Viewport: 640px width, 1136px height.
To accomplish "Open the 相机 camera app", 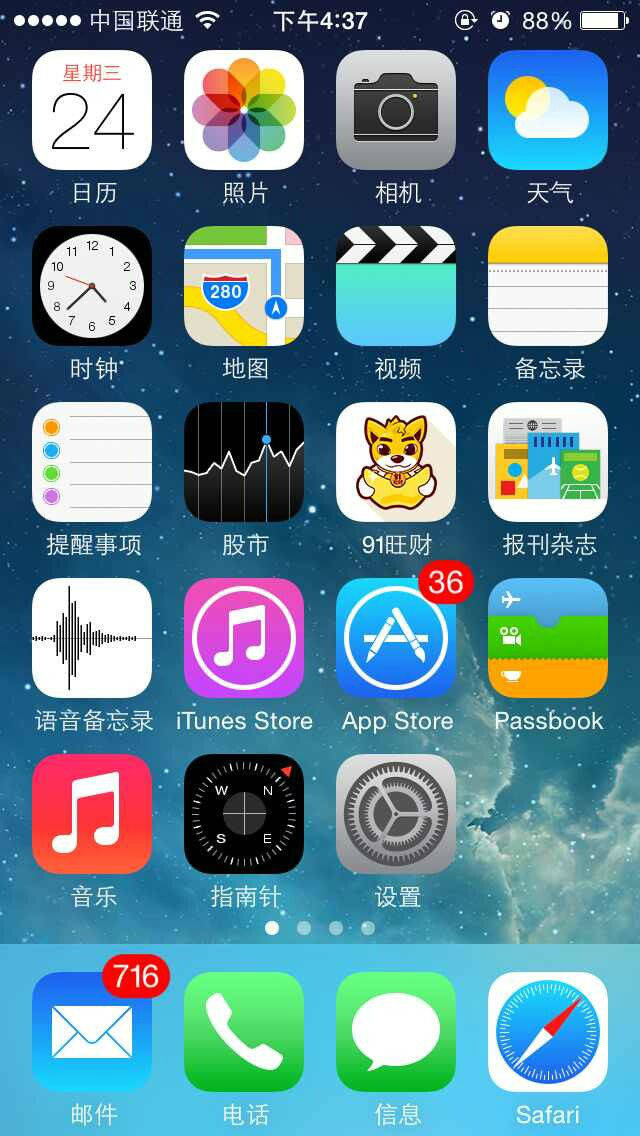I will tap(396, 110).
